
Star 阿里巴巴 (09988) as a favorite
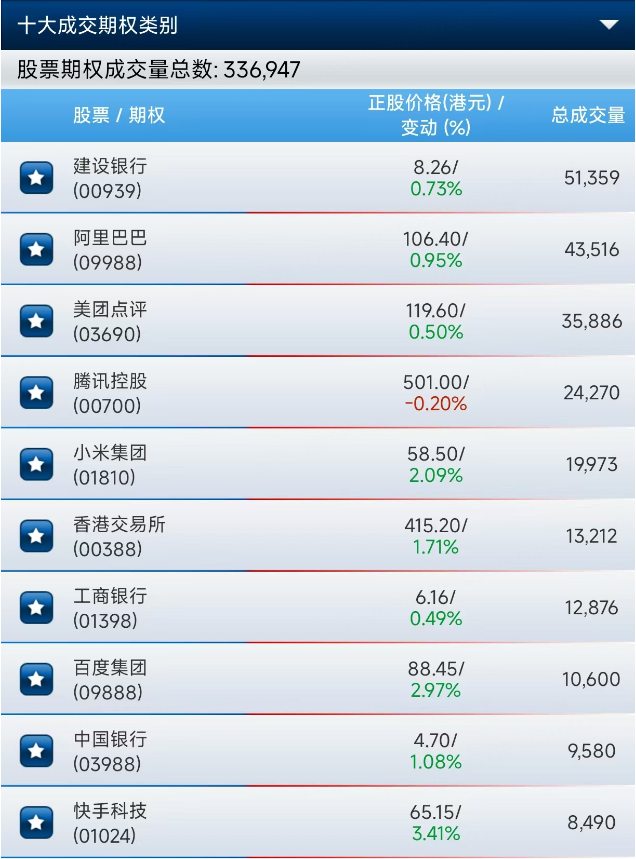37,250
